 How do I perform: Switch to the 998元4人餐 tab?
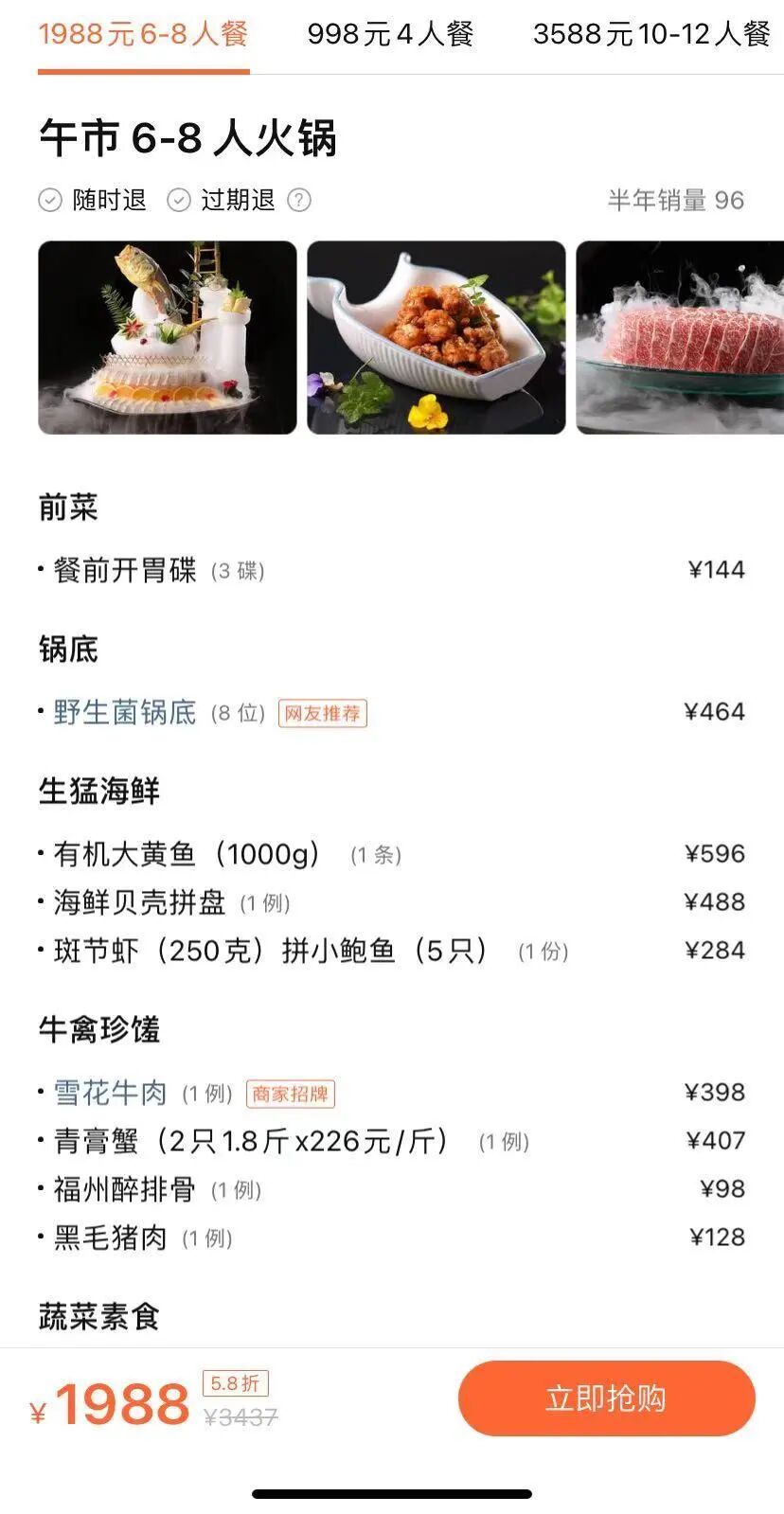pyautogui.click(x=390, y=35)
